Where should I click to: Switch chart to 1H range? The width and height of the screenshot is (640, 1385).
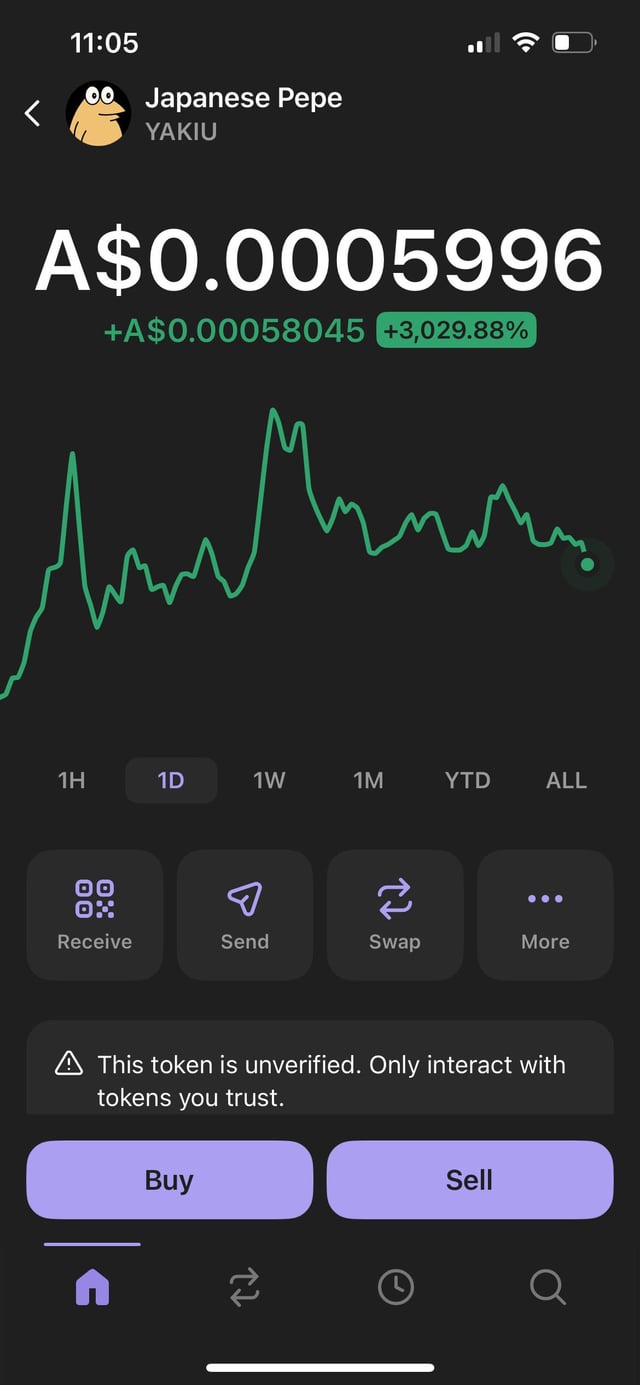(x=72, y=780)
